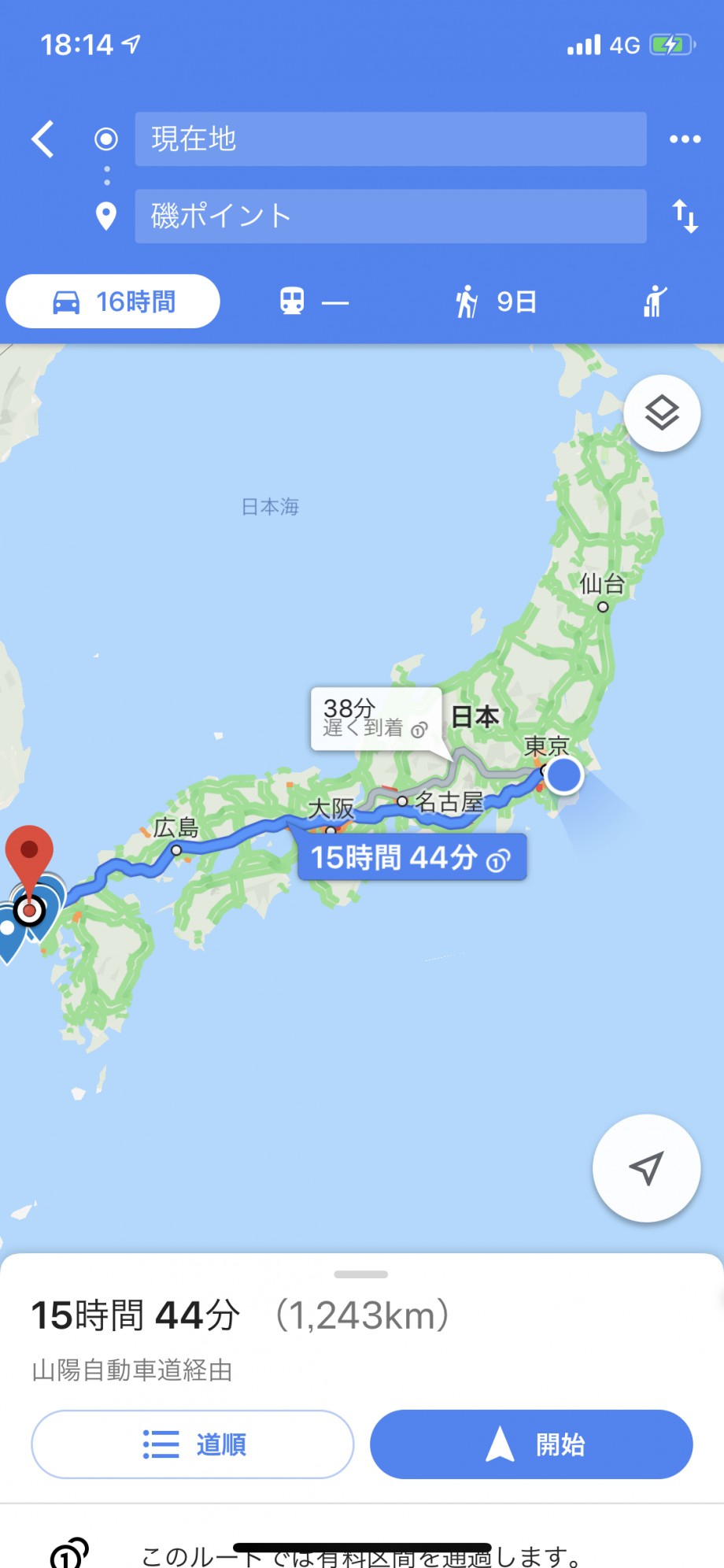
Task: Switch to the ride-hailing tab
Action: pos(655,301)
